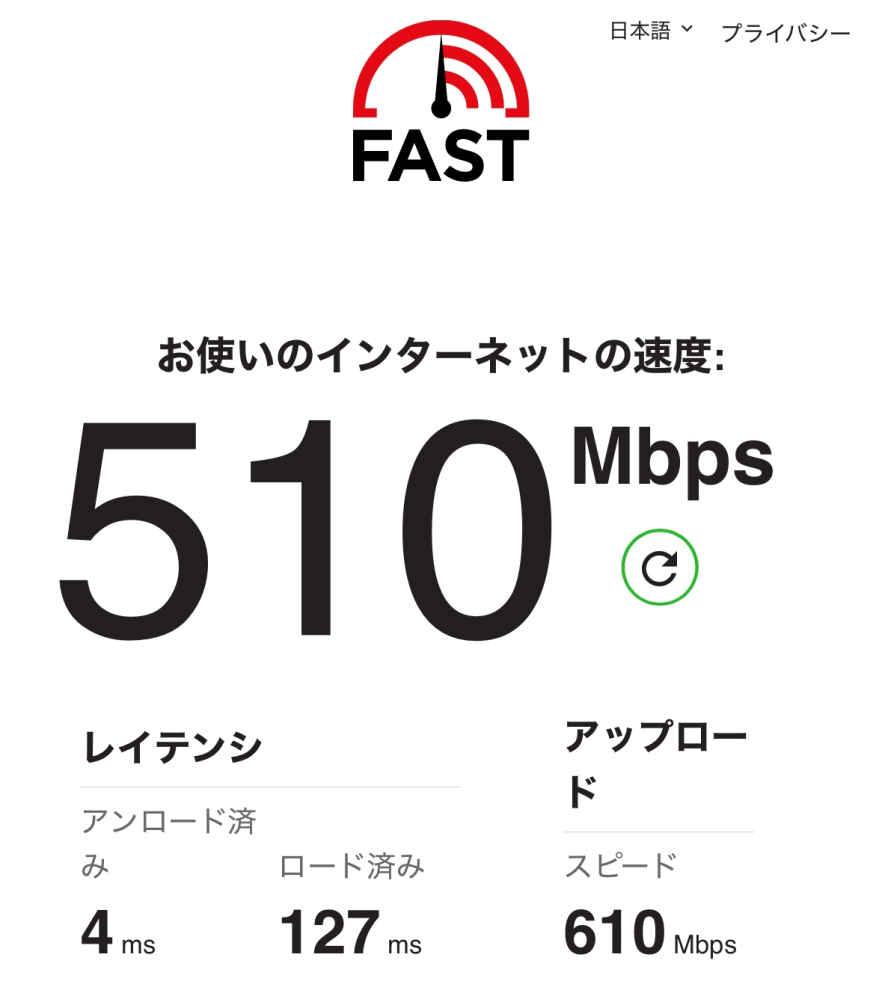This screenshot has width=882, height=999.
Task: Open the プライバシー link
Action: 785,33
